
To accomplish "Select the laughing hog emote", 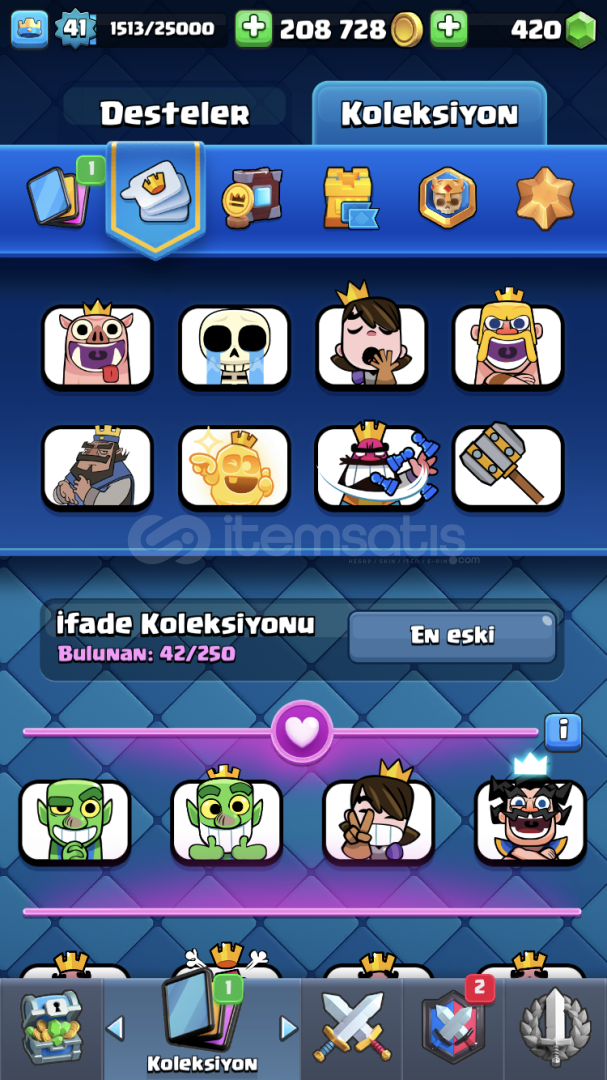I will click(97, 344).
